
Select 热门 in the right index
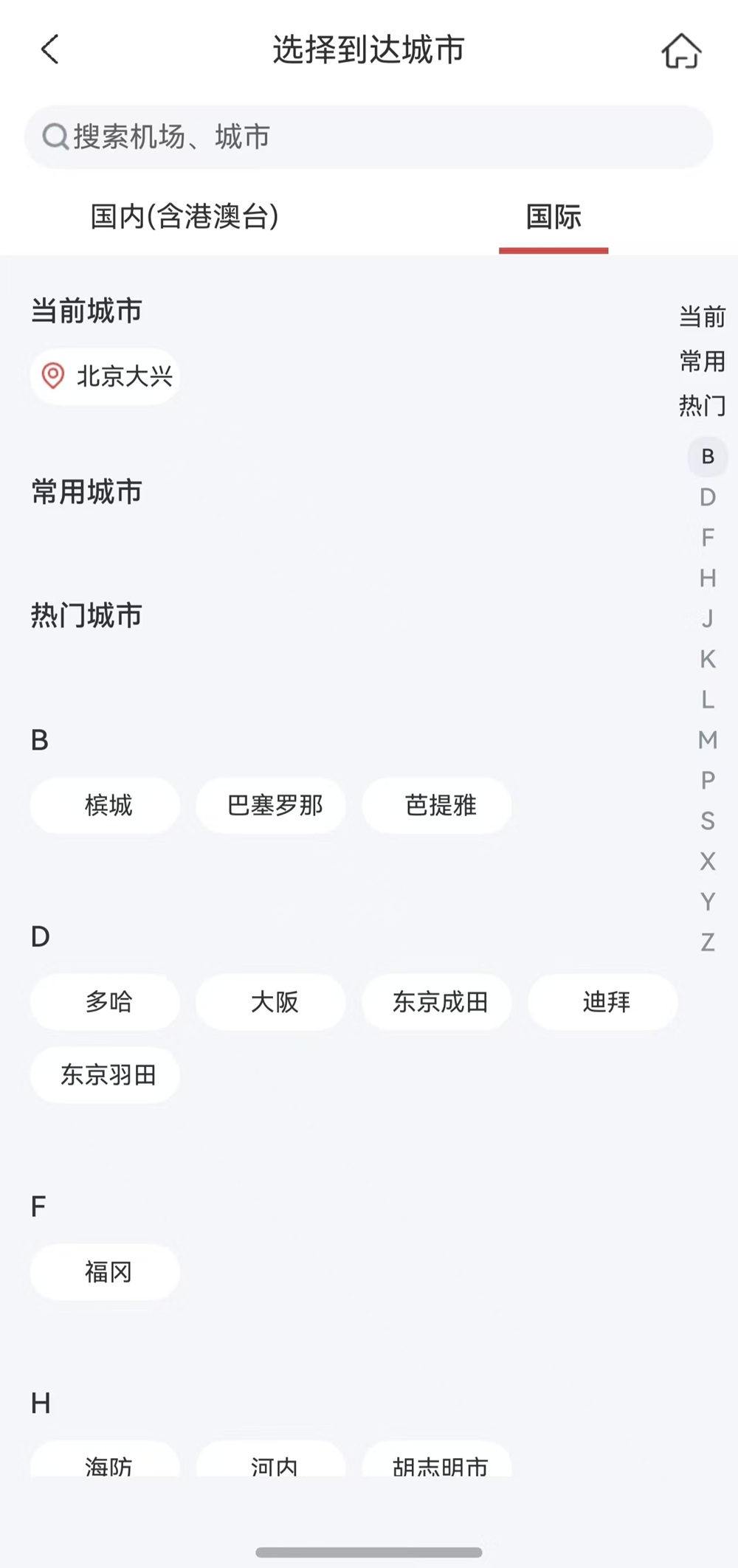(701, 405)
